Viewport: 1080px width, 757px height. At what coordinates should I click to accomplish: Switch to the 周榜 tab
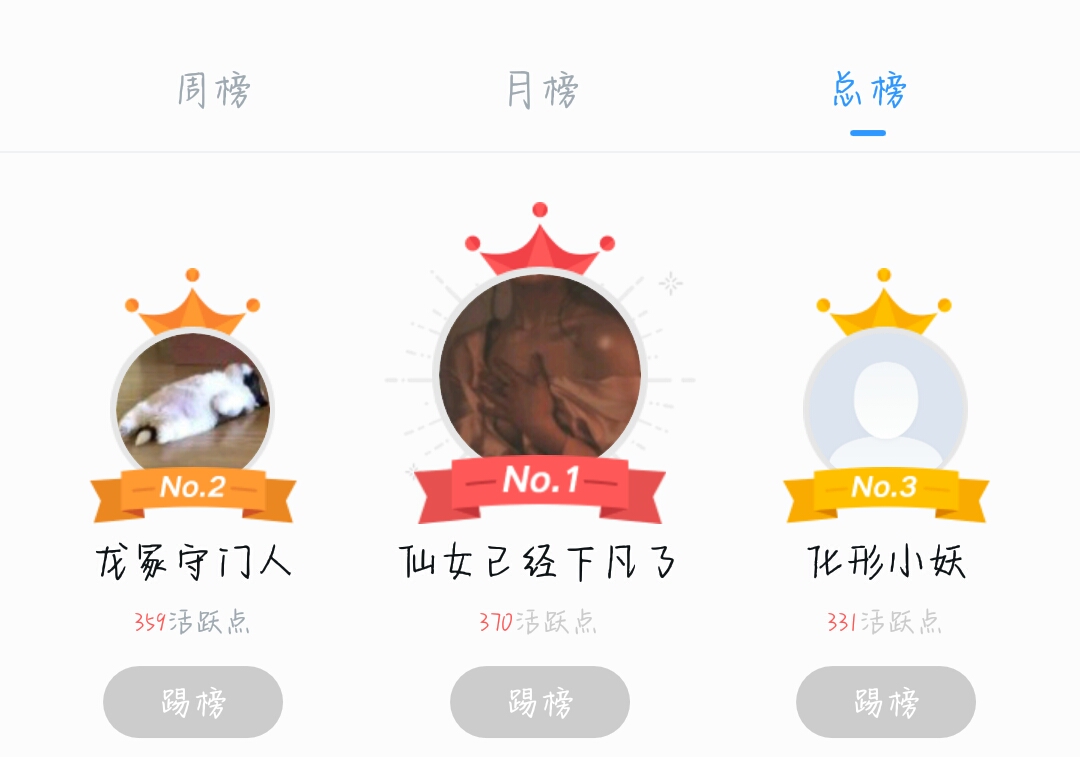214,91
